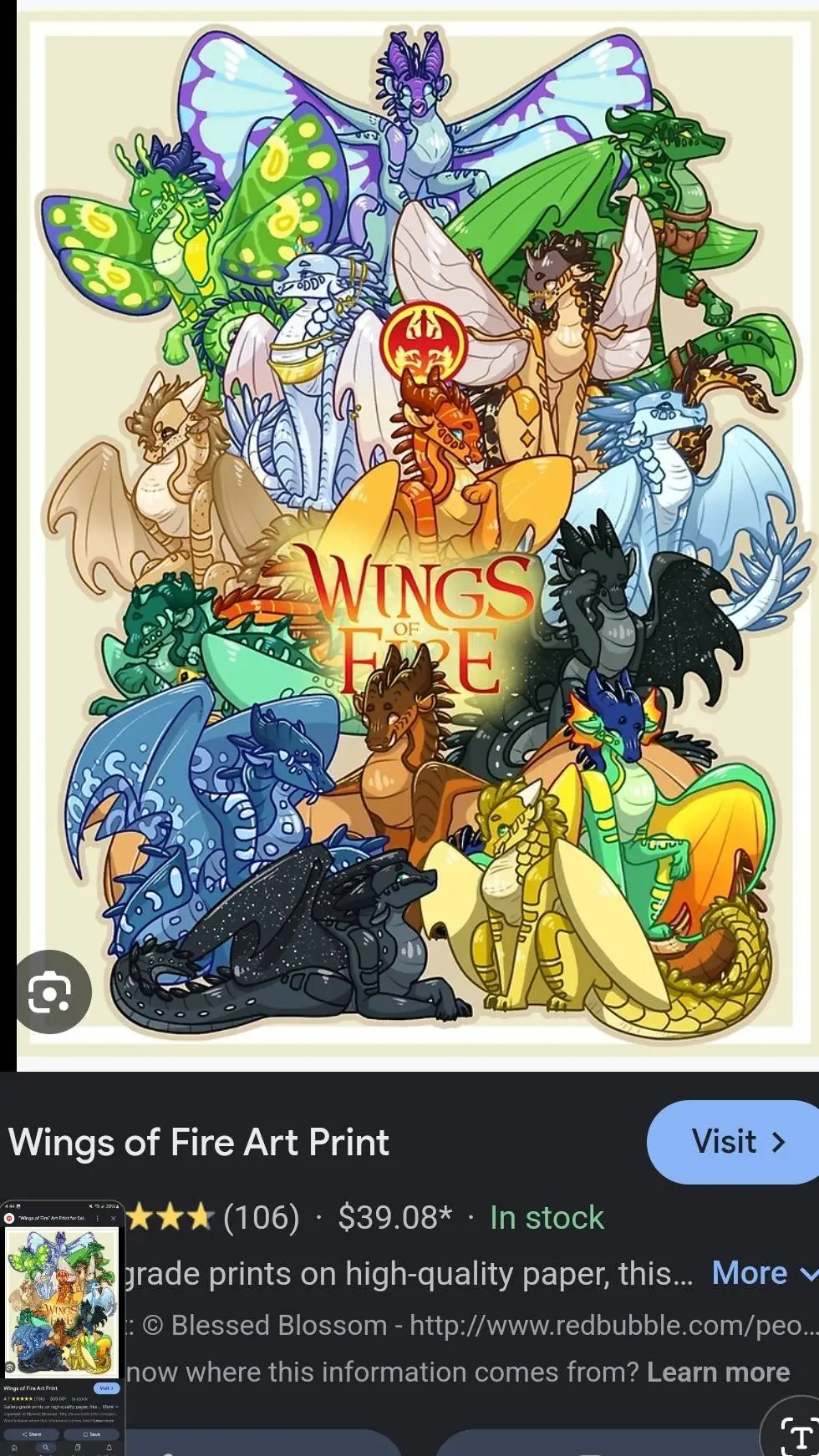Open the floating screenshot preview thumbnail
This screenshot has width=819, height=1456.
coord(63,1327)
